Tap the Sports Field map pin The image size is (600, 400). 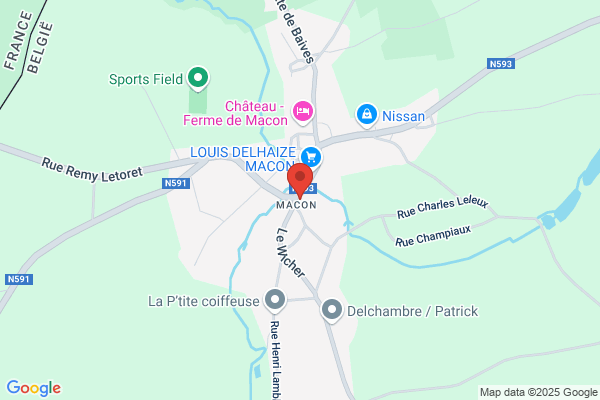coord(198,76)
